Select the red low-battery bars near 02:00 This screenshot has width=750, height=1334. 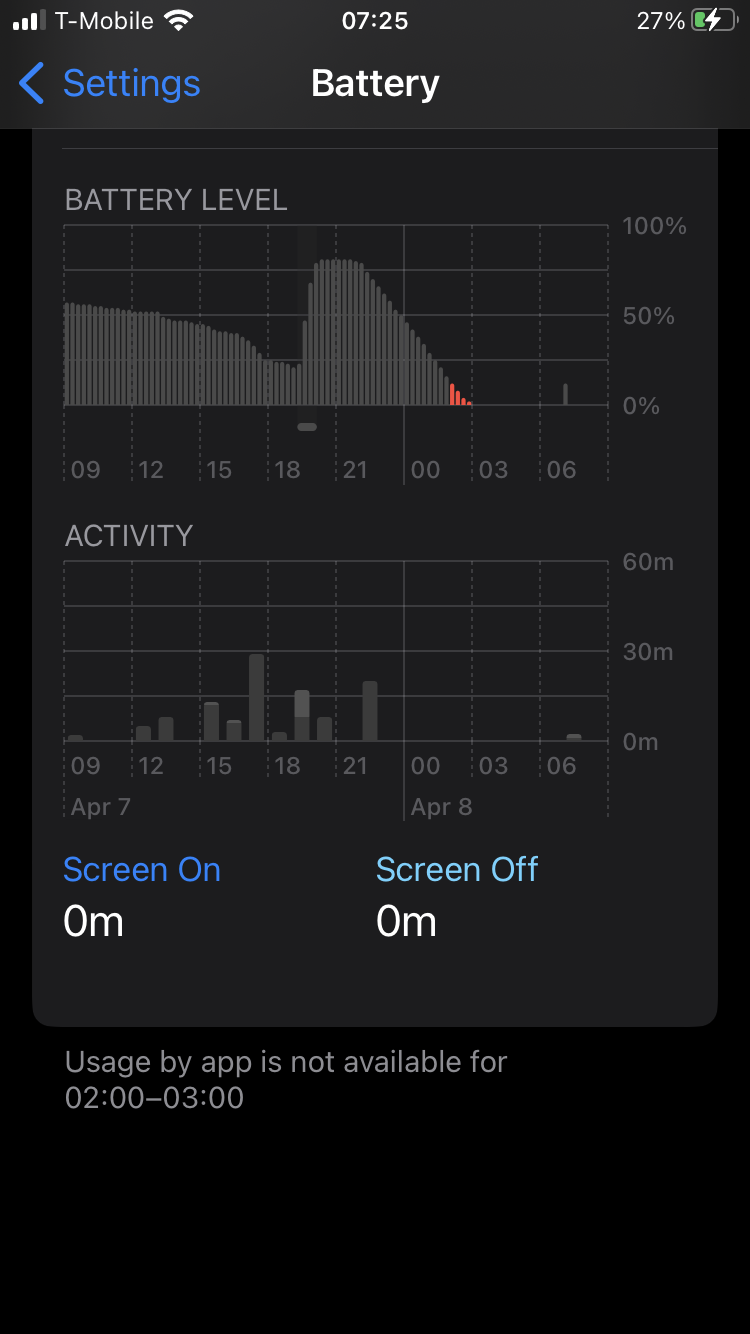459,396
